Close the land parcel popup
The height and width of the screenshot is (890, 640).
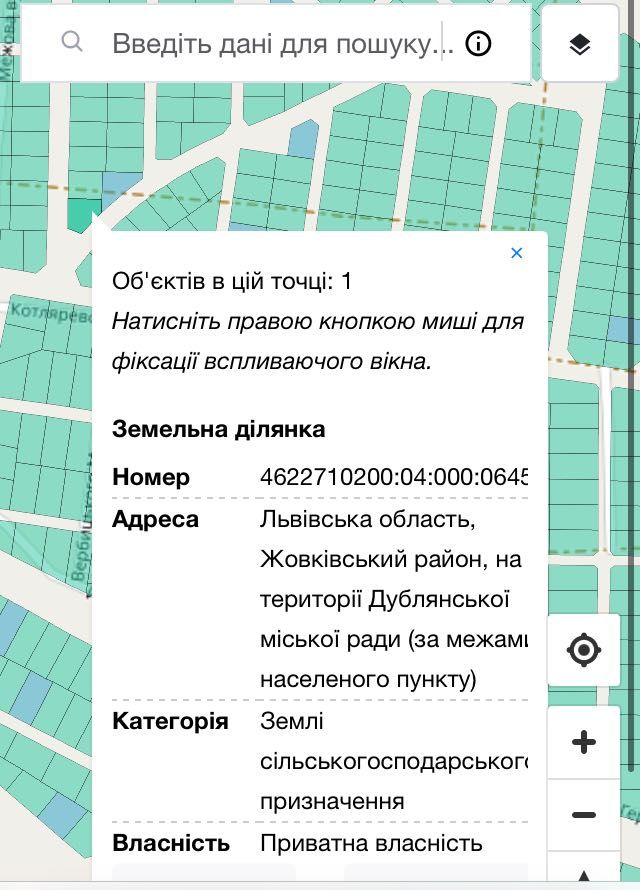coord(517,253)
